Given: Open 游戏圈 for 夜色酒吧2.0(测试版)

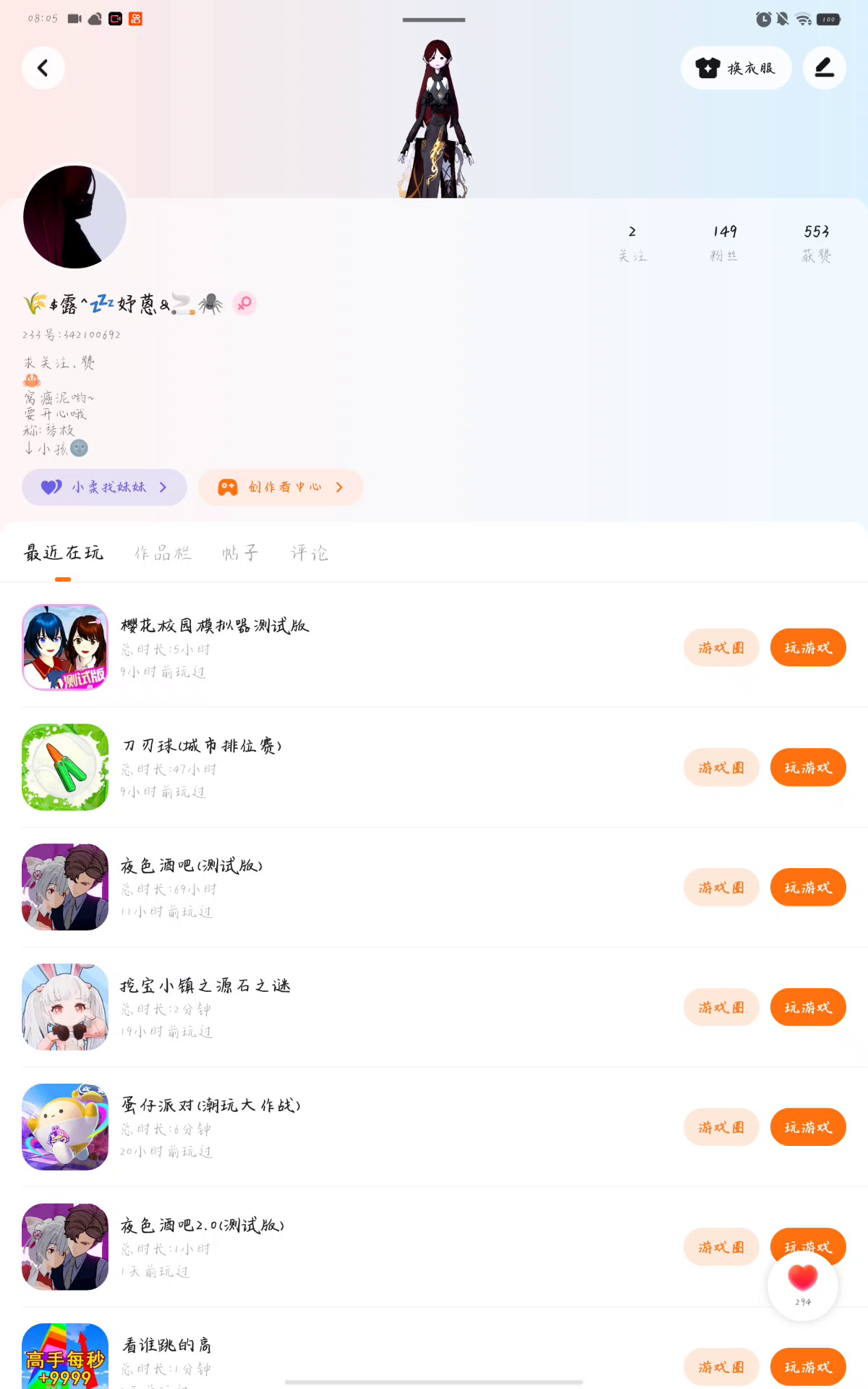Looking at the screenshot, I should click(721, 1247).
